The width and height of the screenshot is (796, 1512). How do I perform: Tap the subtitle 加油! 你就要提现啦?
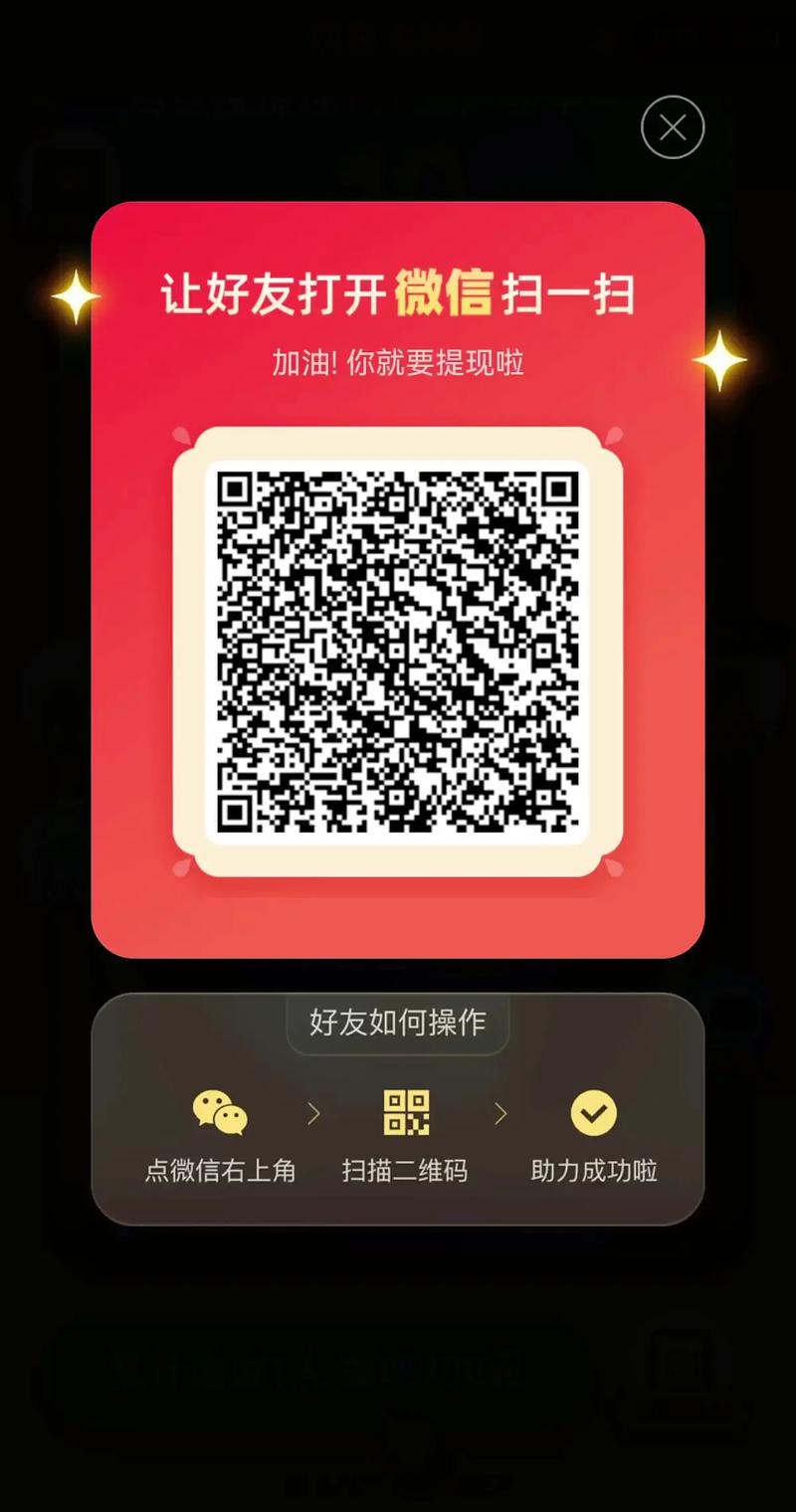pyautogui.click(x=398, y=365)
